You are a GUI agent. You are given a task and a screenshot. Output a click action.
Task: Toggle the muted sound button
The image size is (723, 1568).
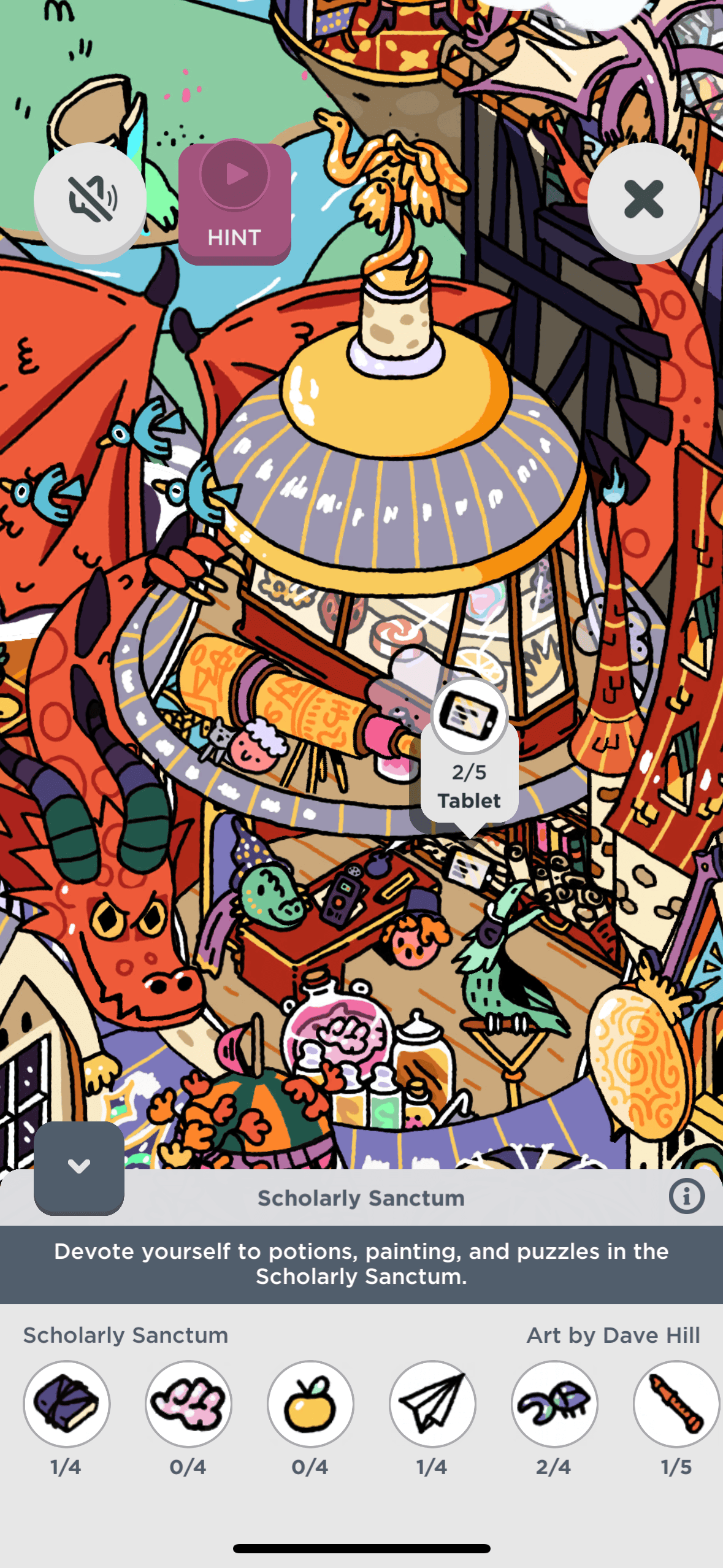[x=90, y=200]
